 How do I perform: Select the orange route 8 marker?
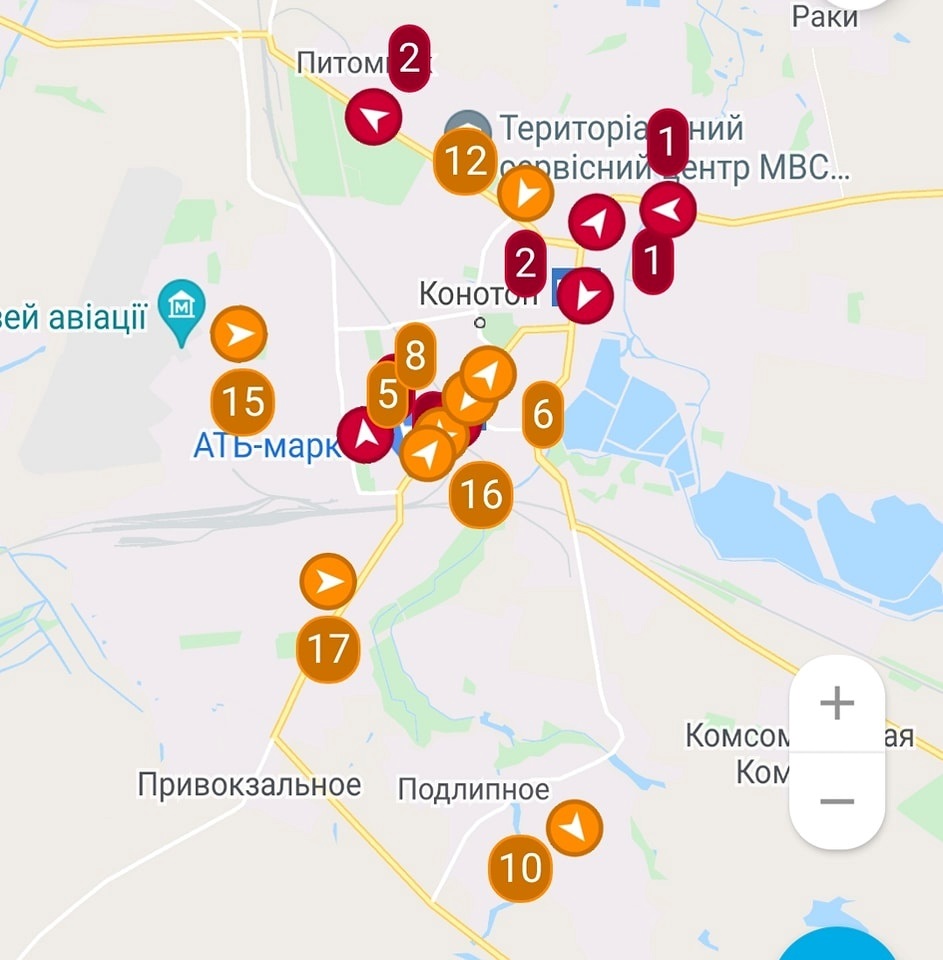416,356
